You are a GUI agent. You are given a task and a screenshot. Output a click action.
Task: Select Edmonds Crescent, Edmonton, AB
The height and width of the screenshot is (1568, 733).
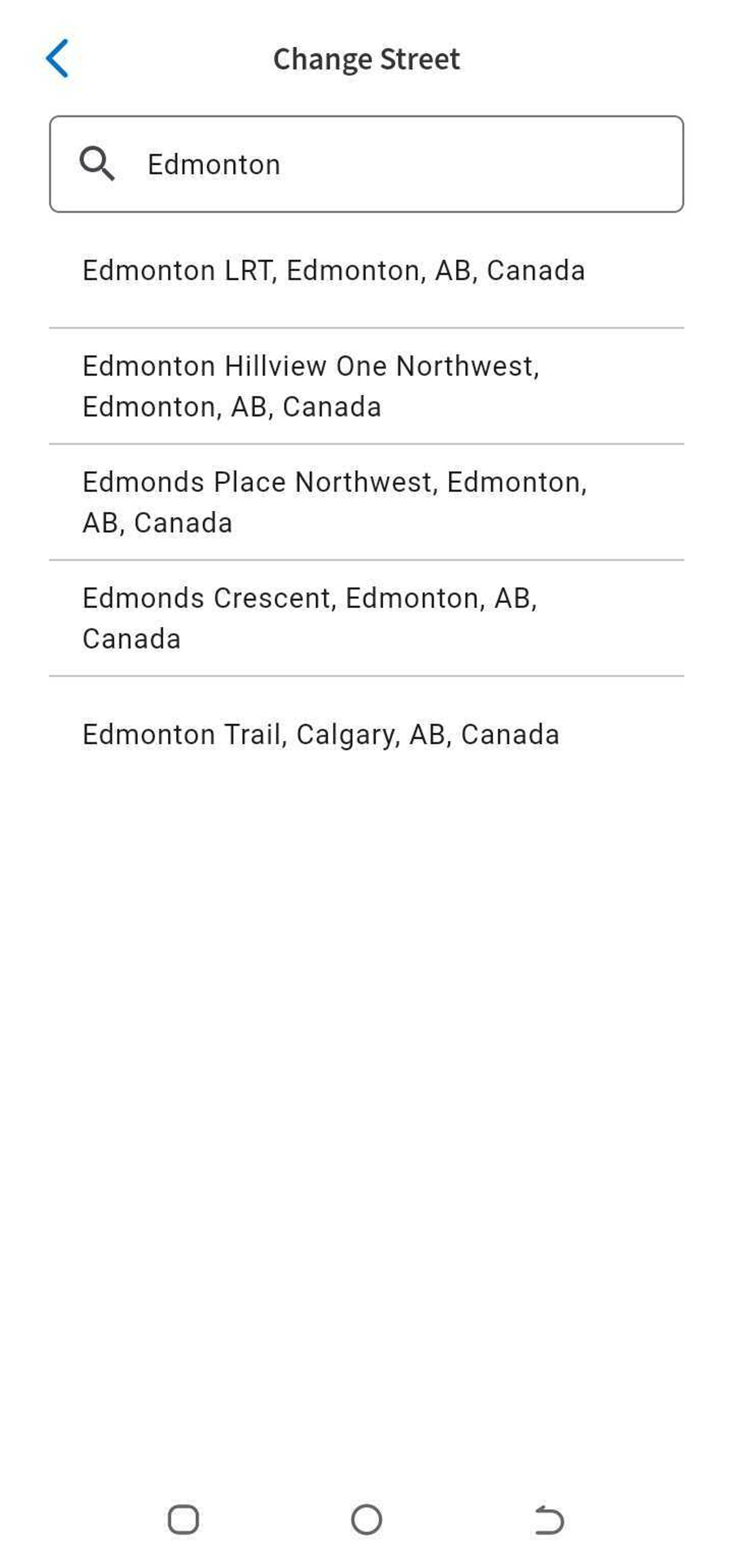(x=366, y=618)
